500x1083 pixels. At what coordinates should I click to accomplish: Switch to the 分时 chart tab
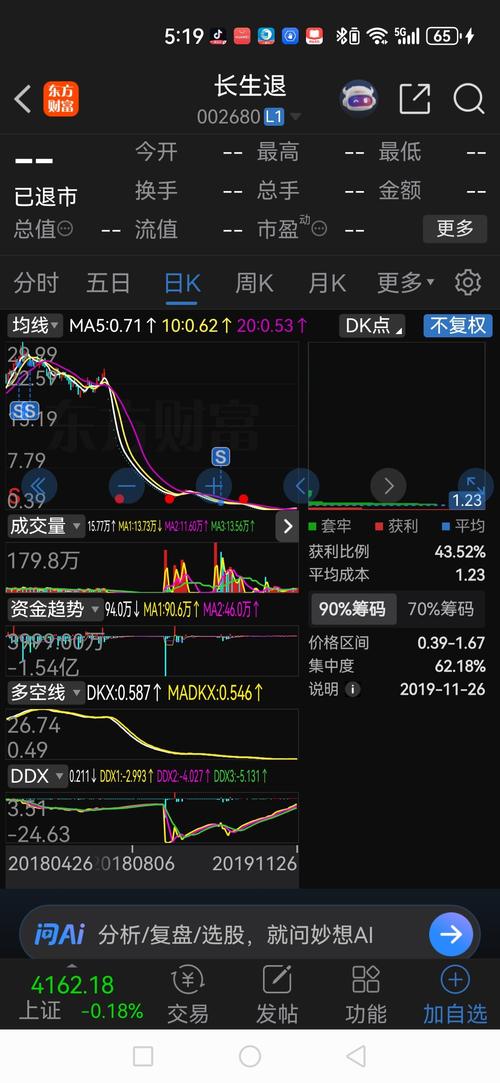36,282
